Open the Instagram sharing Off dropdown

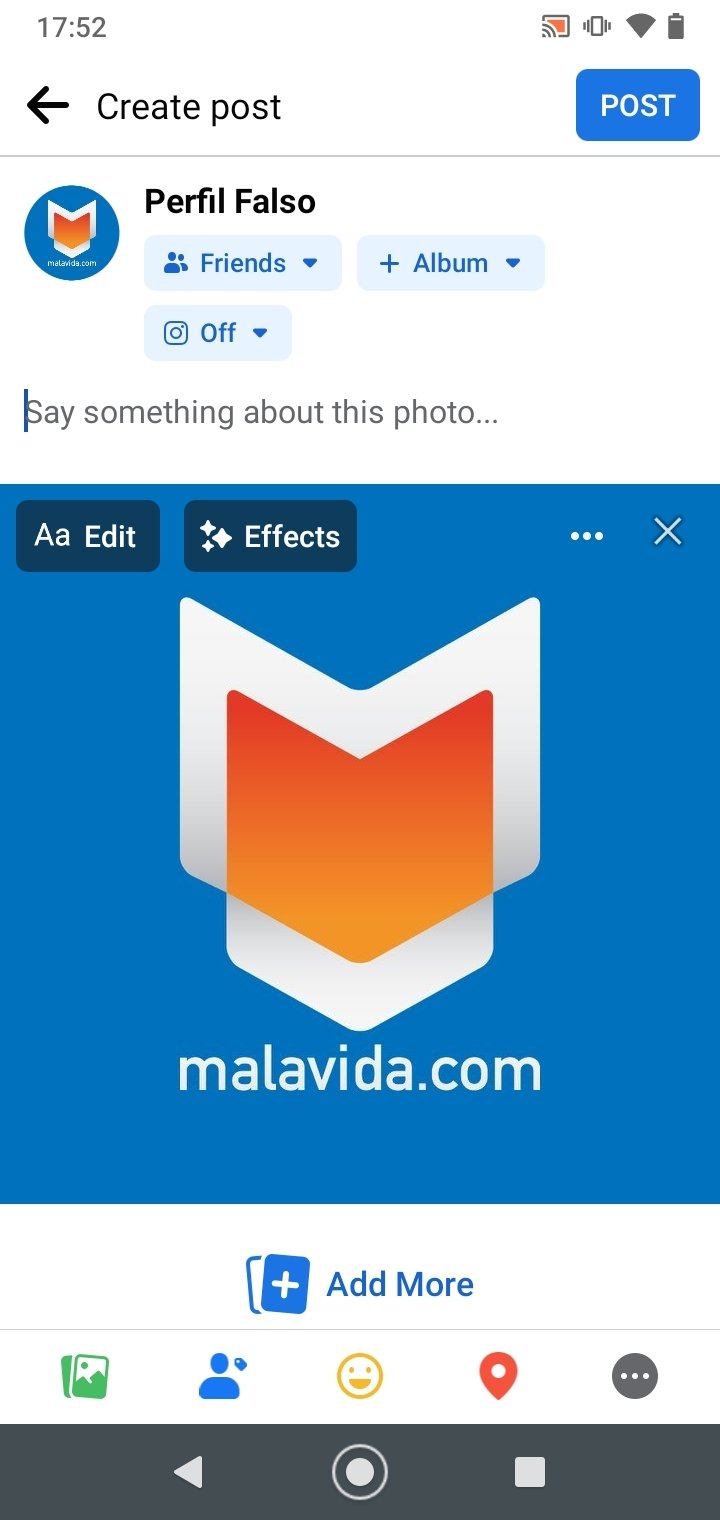coord(218,333)
